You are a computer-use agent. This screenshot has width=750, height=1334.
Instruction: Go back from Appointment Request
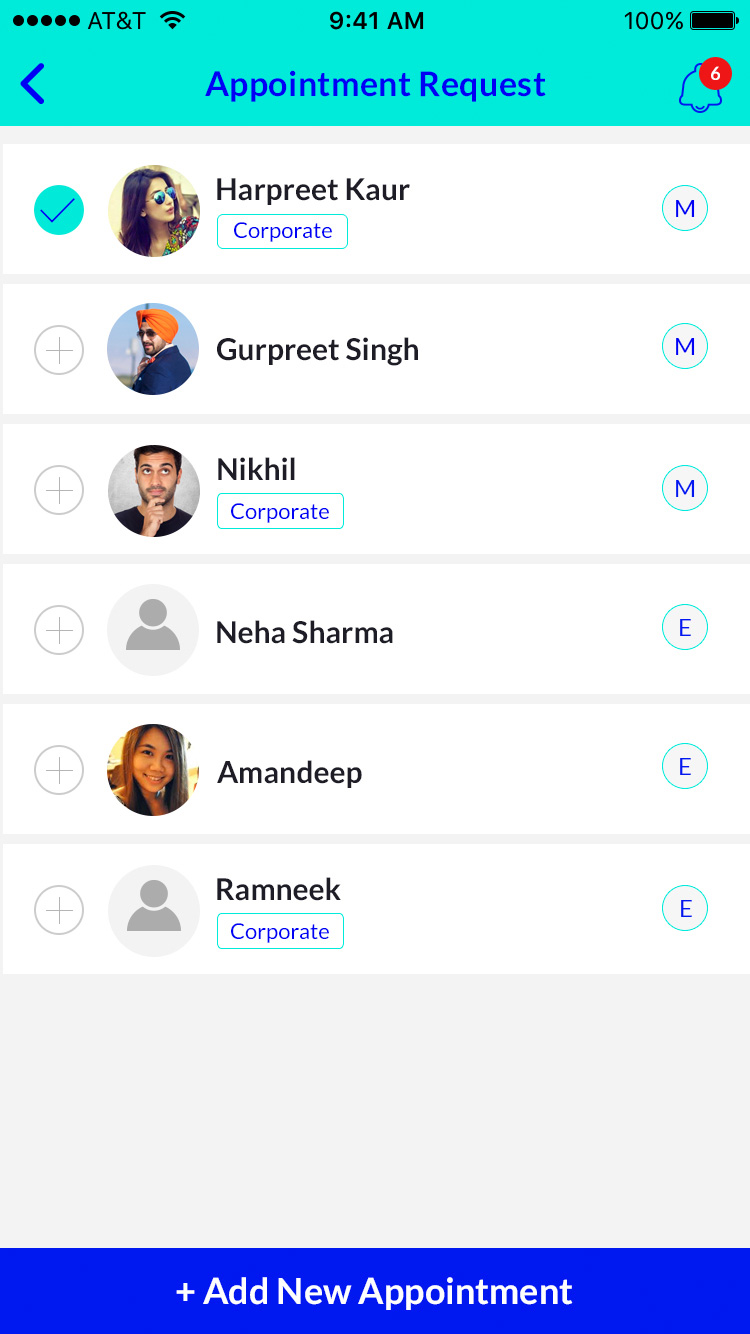point(33,84)
